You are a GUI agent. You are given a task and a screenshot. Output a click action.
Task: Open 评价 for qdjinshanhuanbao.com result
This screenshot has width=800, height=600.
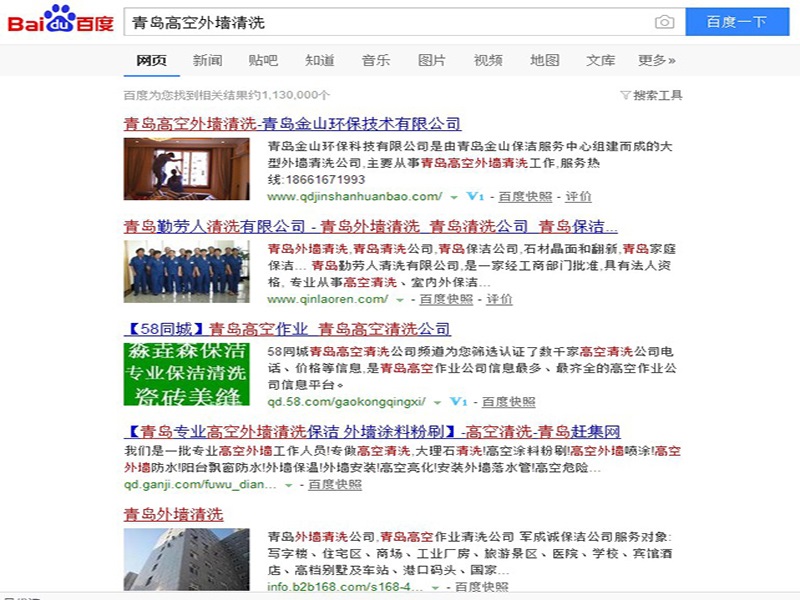[x=578, y=196]
